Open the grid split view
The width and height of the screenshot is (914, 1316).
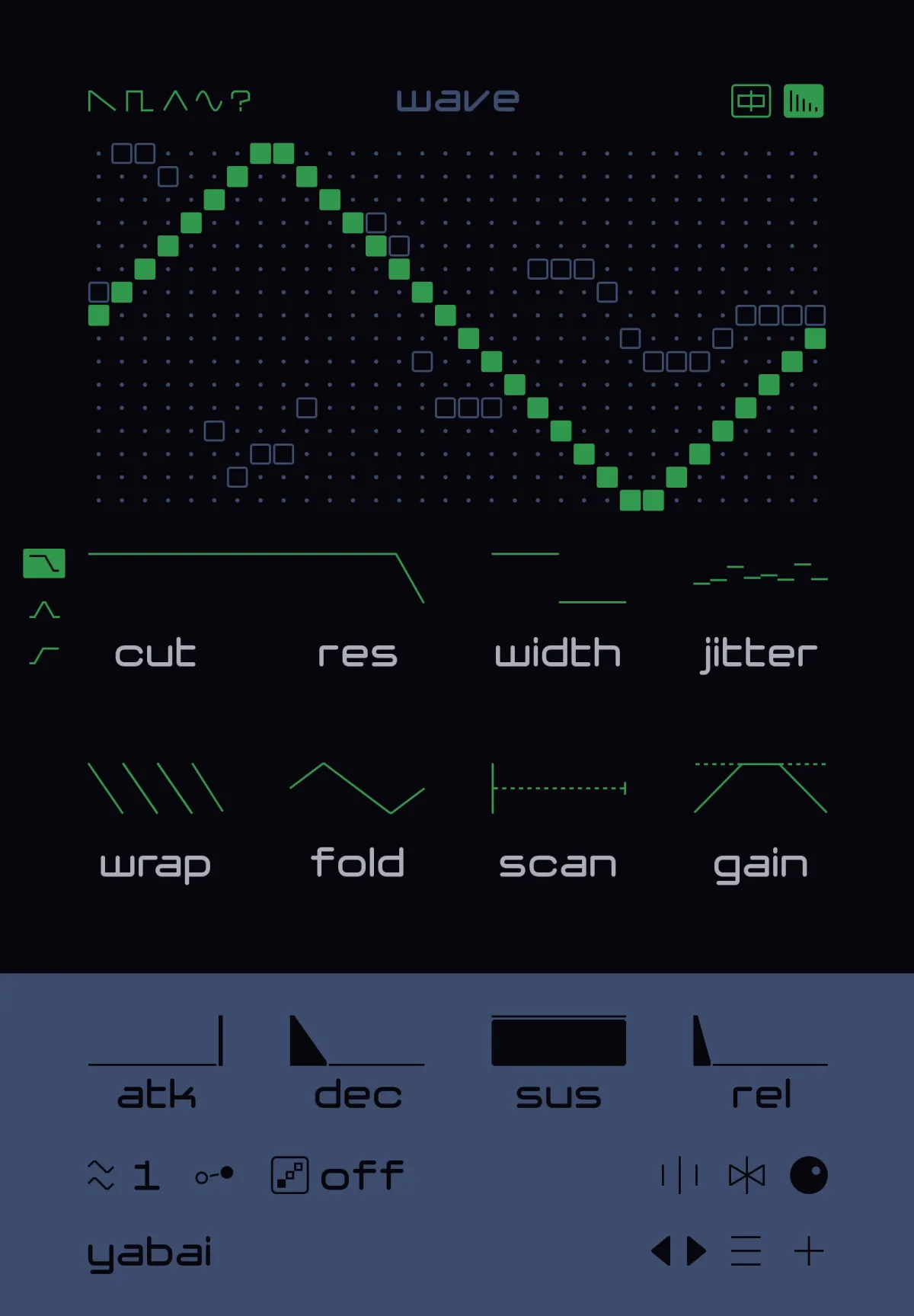(751, 101)
